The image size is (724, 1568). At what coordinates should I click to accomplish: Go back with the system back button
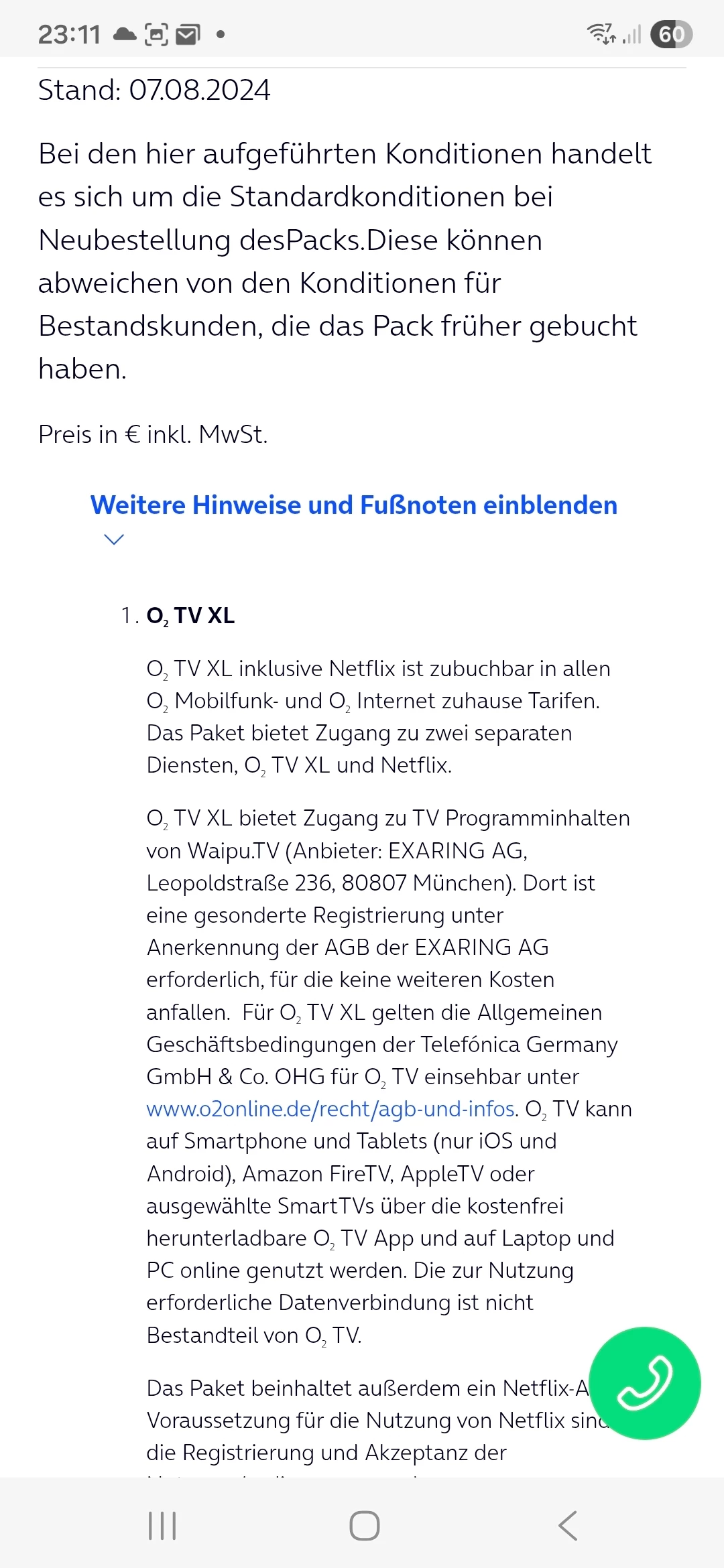568,1526
